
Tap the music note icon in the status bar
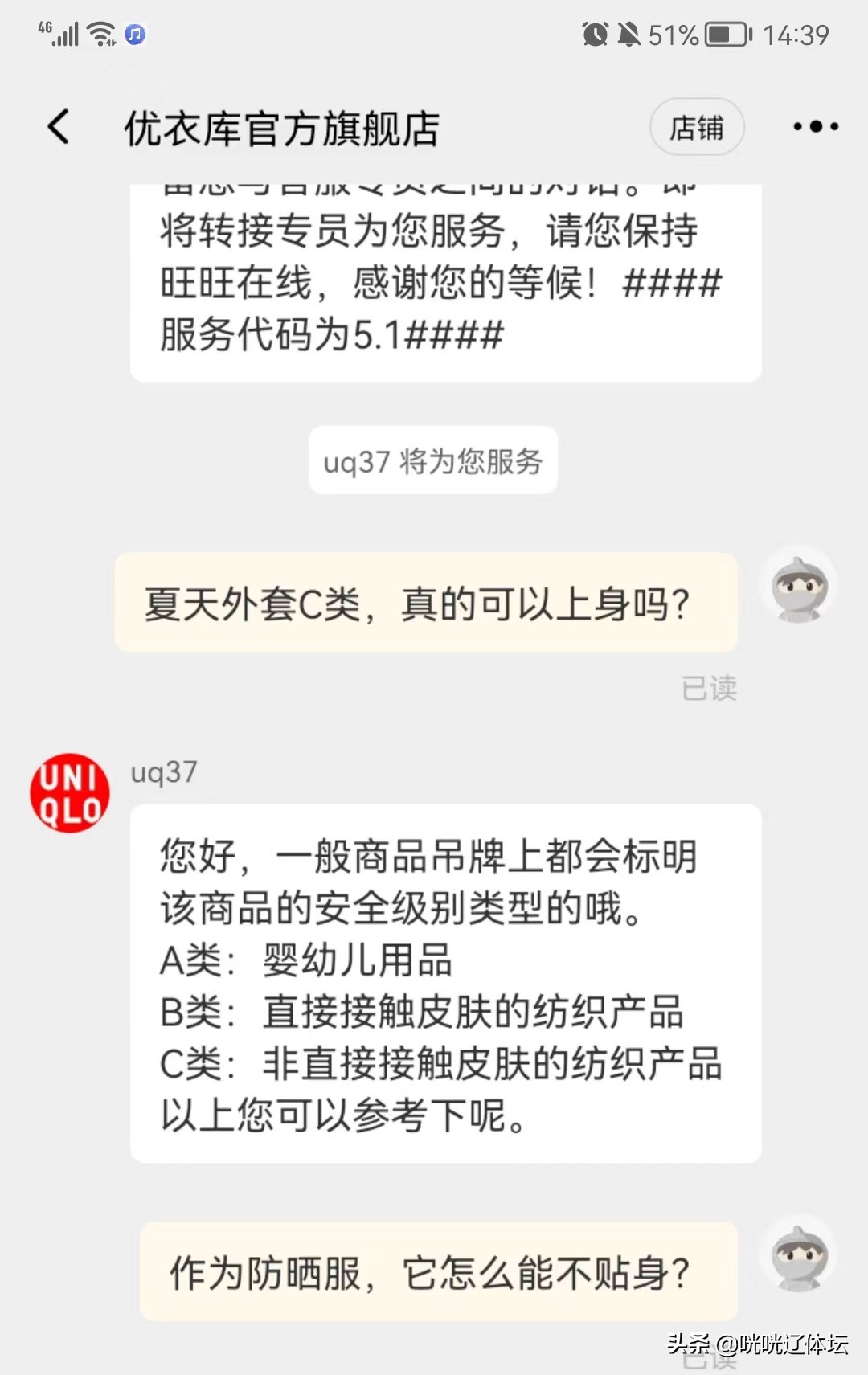[x=135, y=34]
